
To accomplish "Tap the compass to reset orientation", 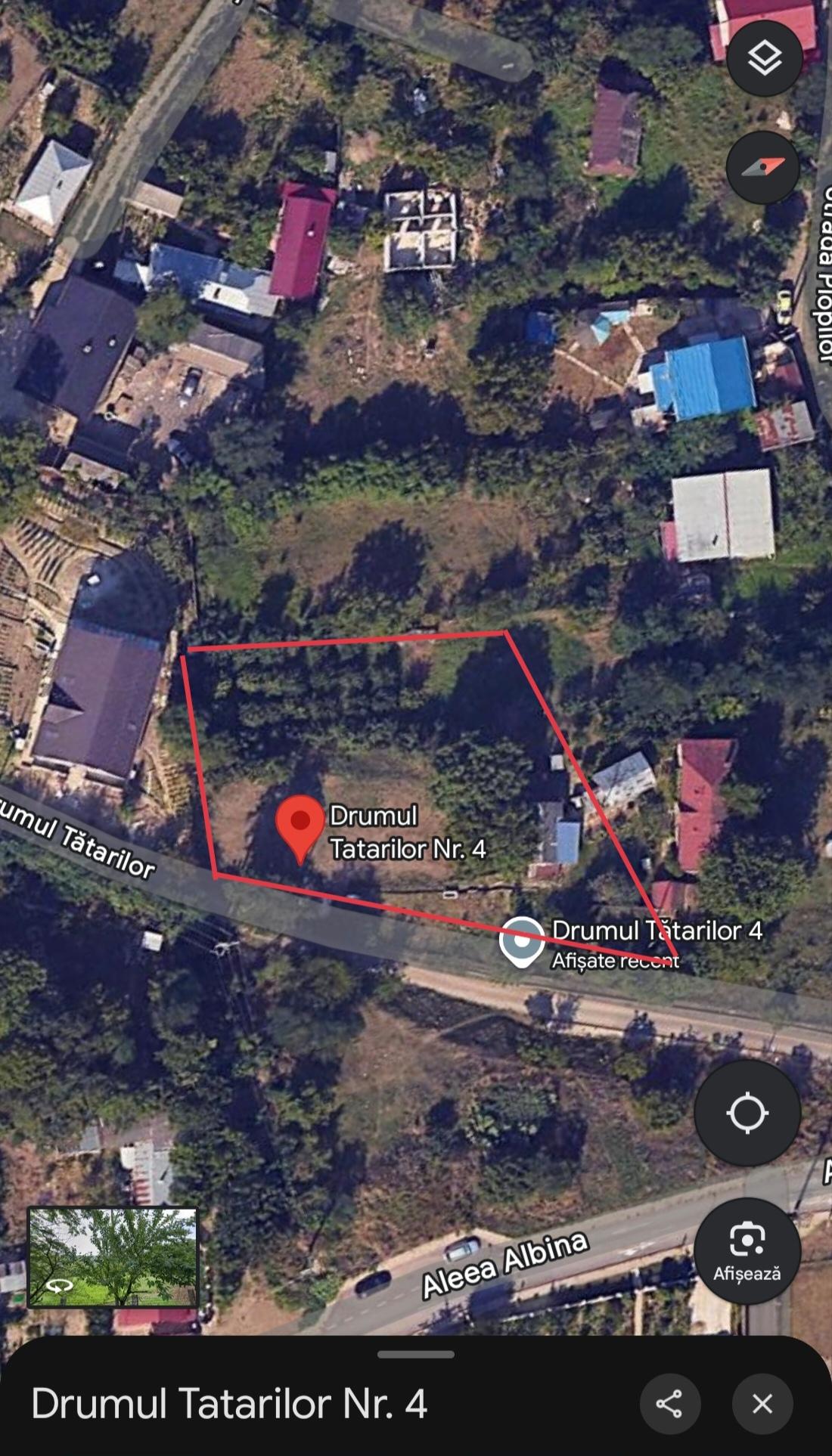I will tap(762, 167).
